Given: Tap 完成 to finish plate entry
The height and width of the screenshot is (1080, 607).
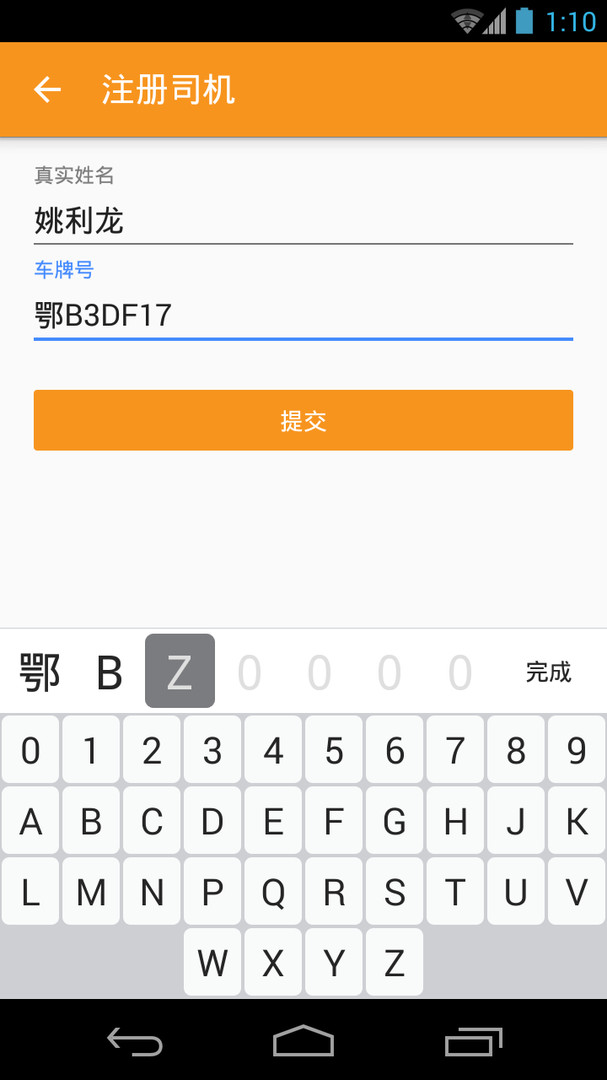Looking at the screenshot, I should 548,672.
